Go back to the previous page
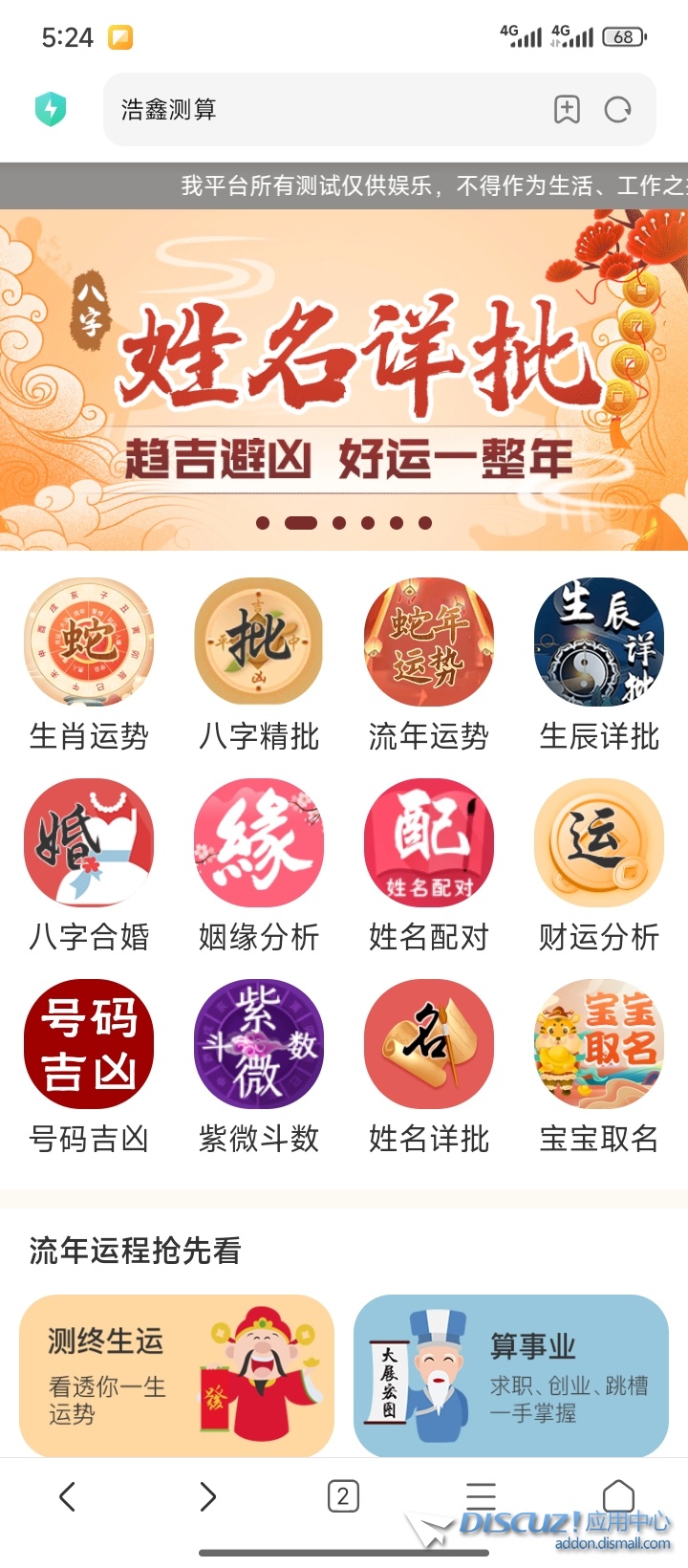 pyautogui.click(x=67, y=1496)
